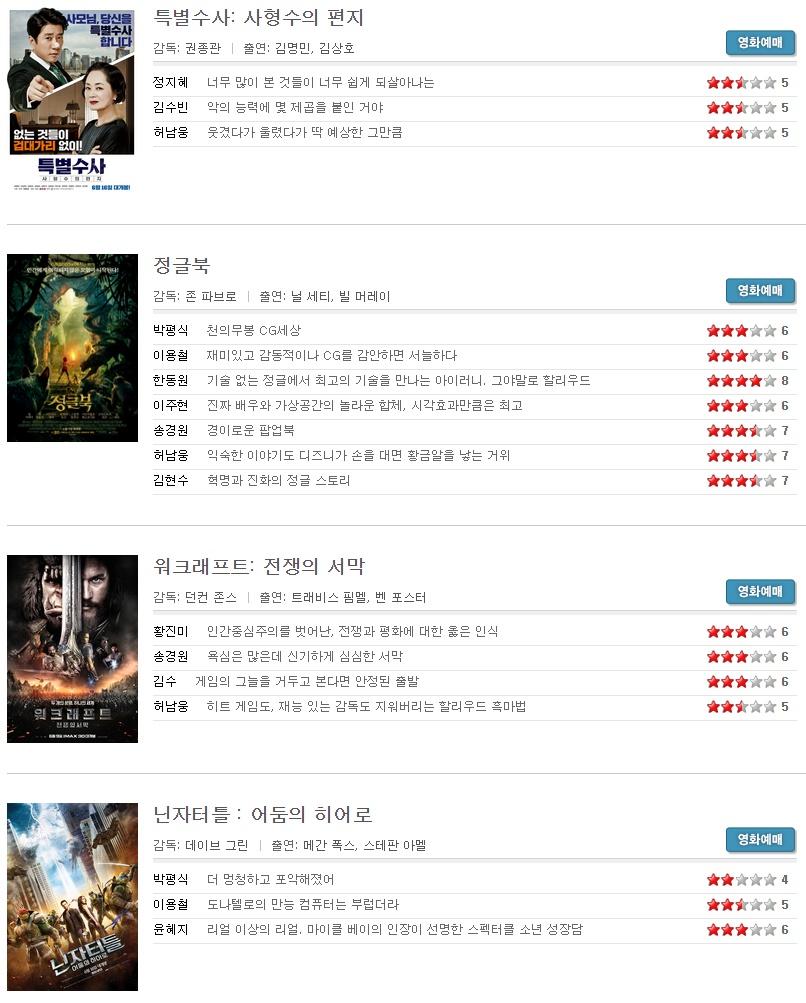Open the title 특별수사: 사형수의 편지
The width and height of the screenshot is (806, 1003).
pyautogui.click(x=258, y=17)
